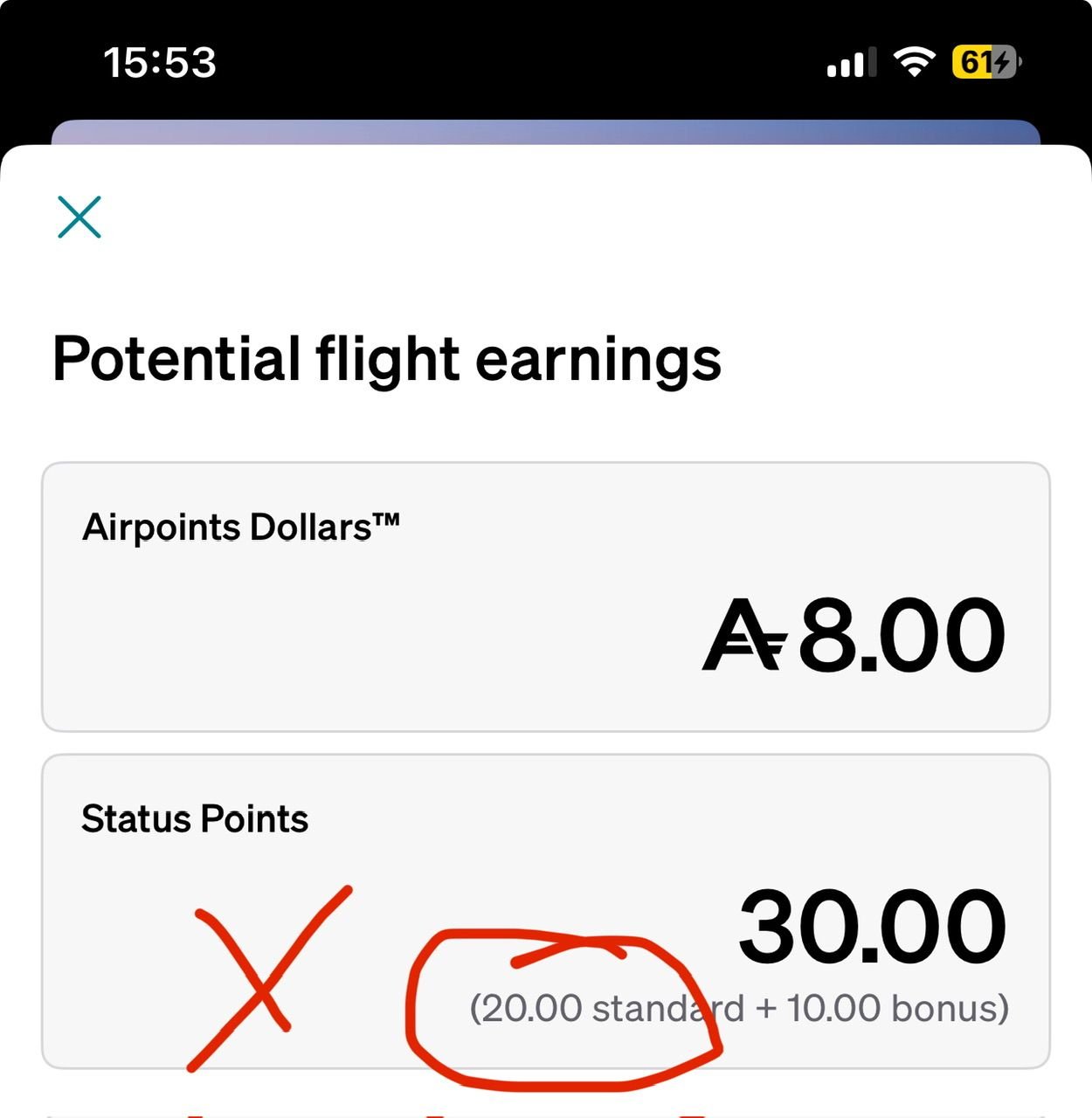Screen dimensions: 1092x1118
Task: Close the Potential flight earnings sheet
Action: 79,217
